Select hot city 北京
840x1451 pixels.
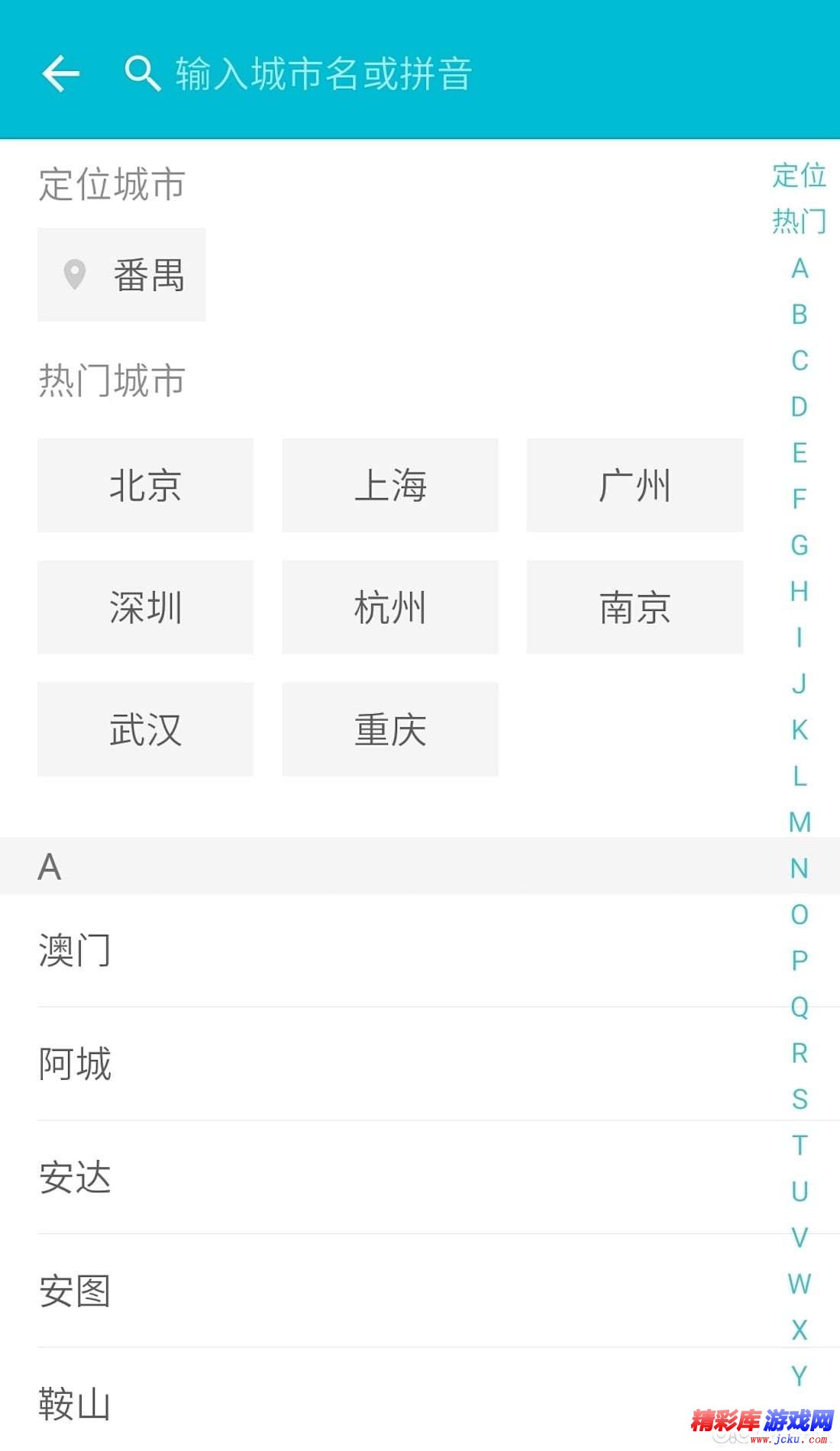pos(145,485)
